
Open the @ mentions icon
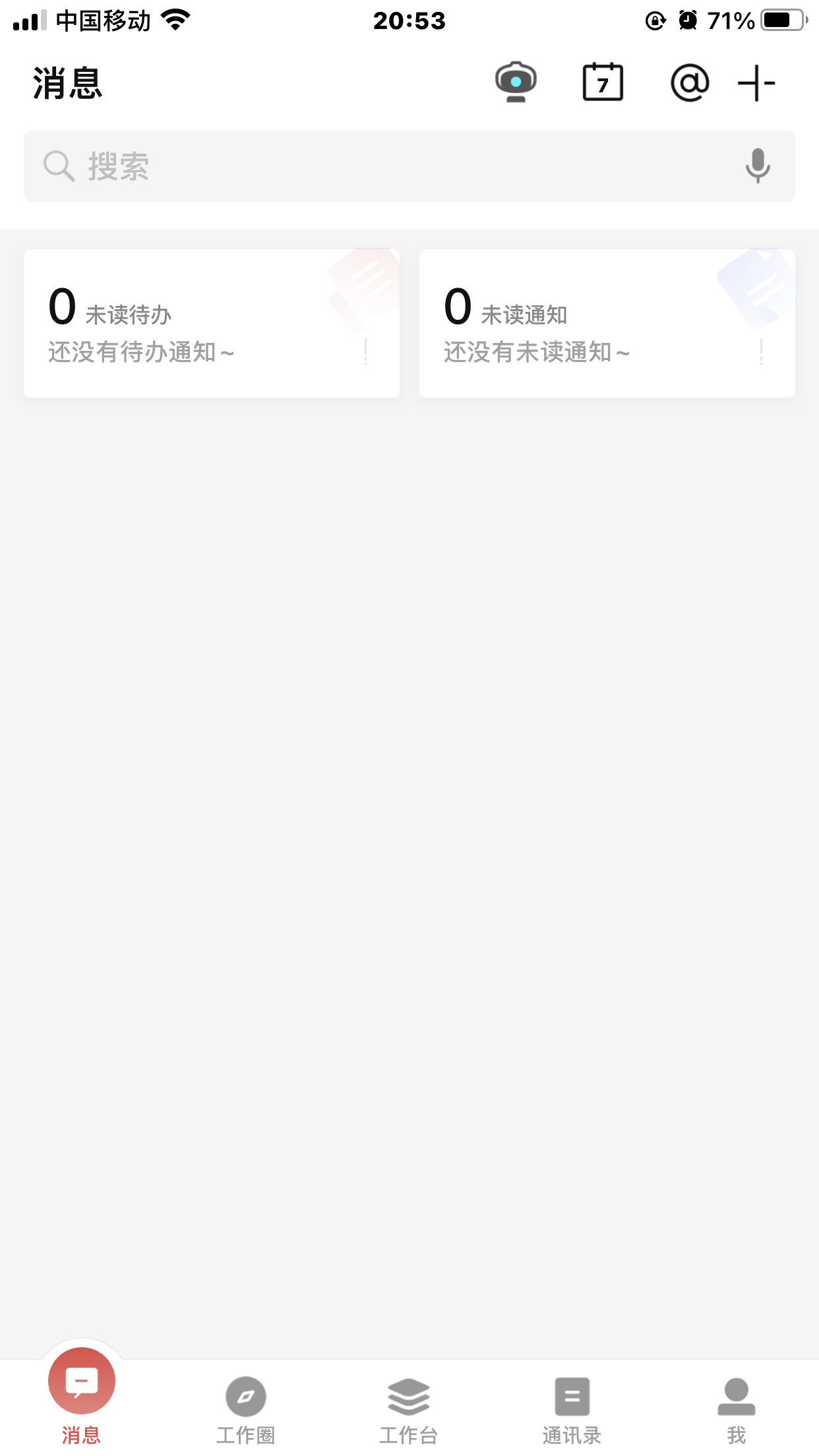(690, 83)
